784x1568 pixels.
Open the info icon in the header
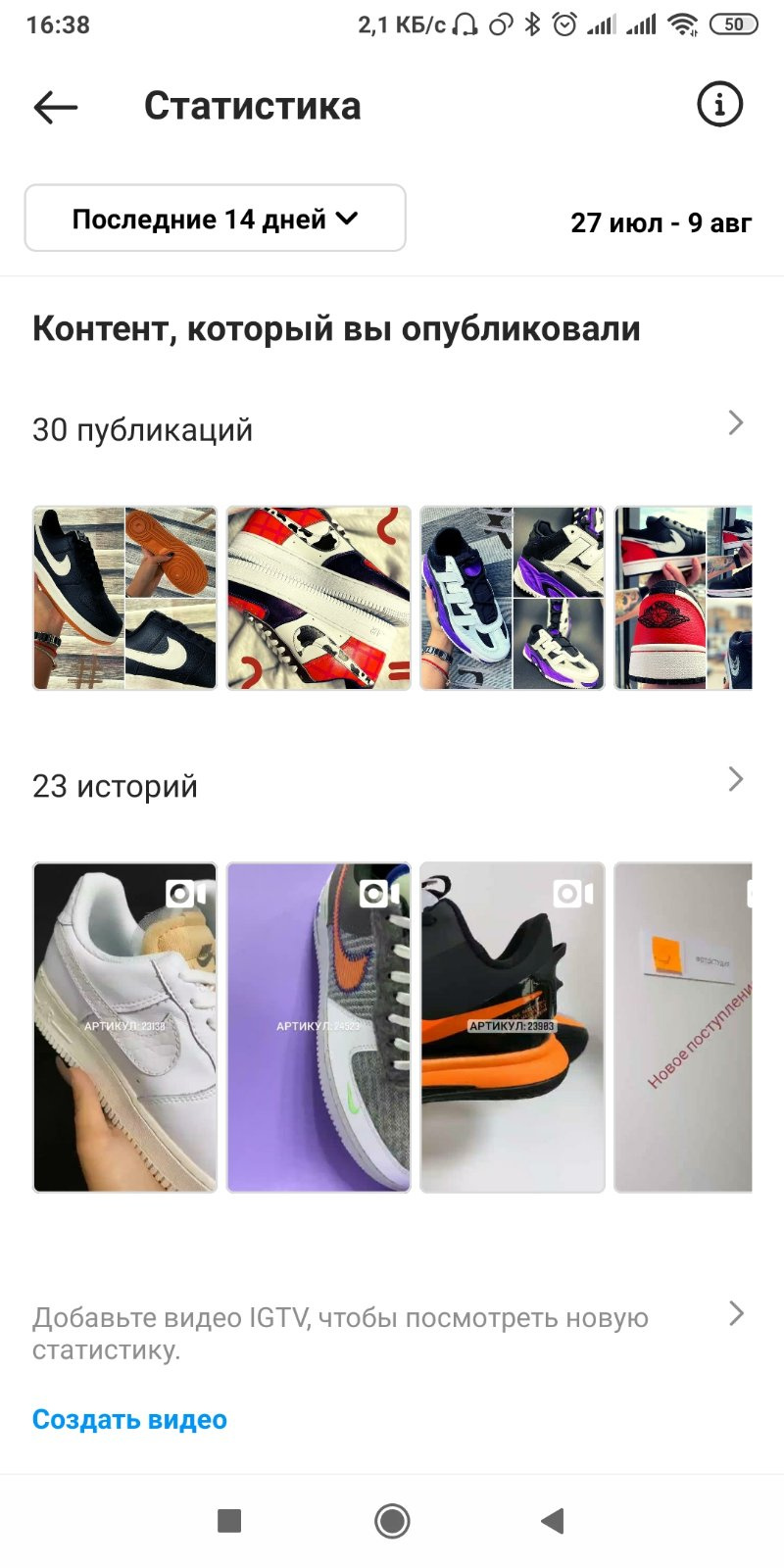click(x=719, y=104)
